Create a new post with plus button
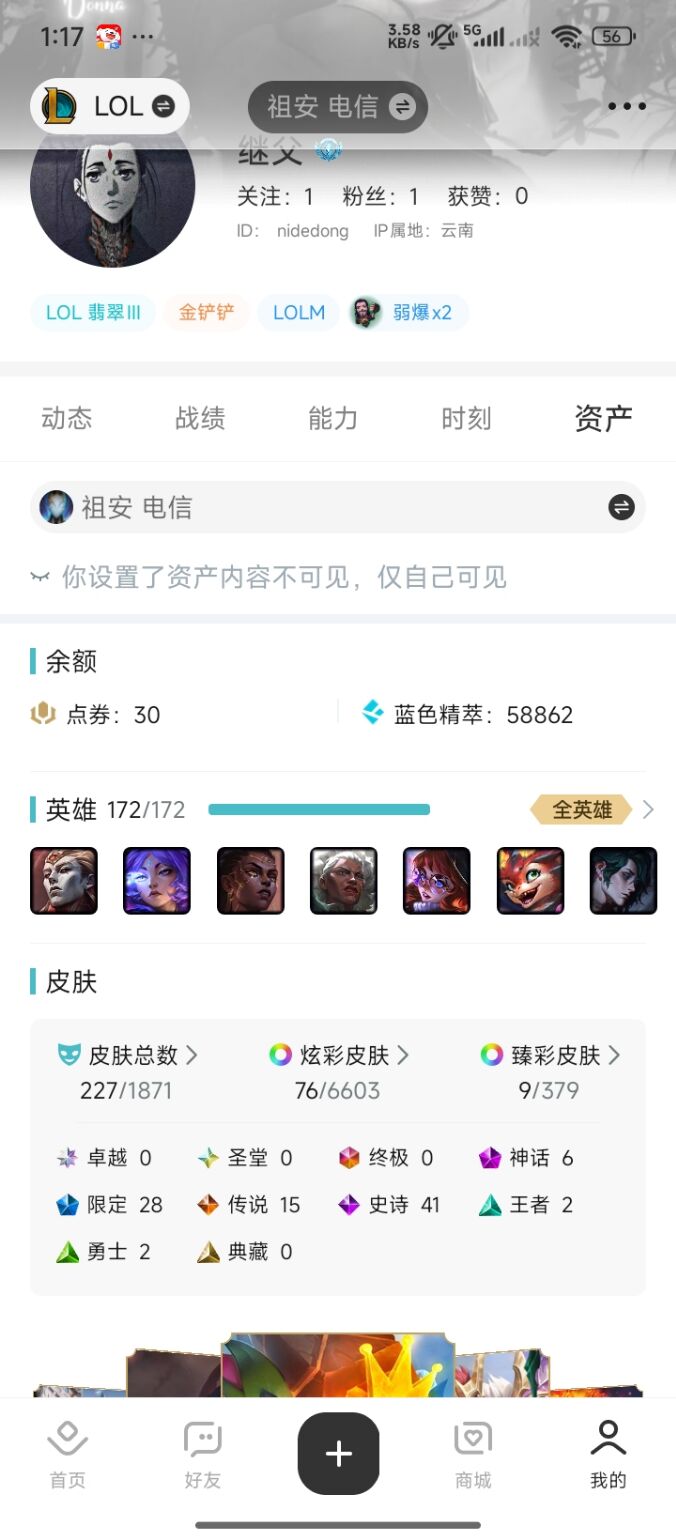 (x=338, y=1454)
